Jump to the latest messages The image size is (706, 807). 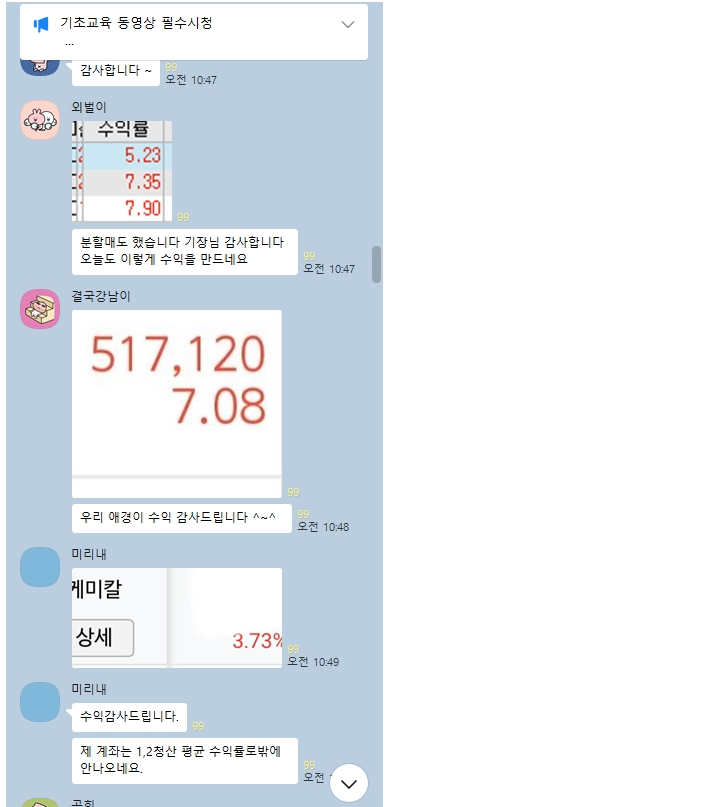[349, 784]
